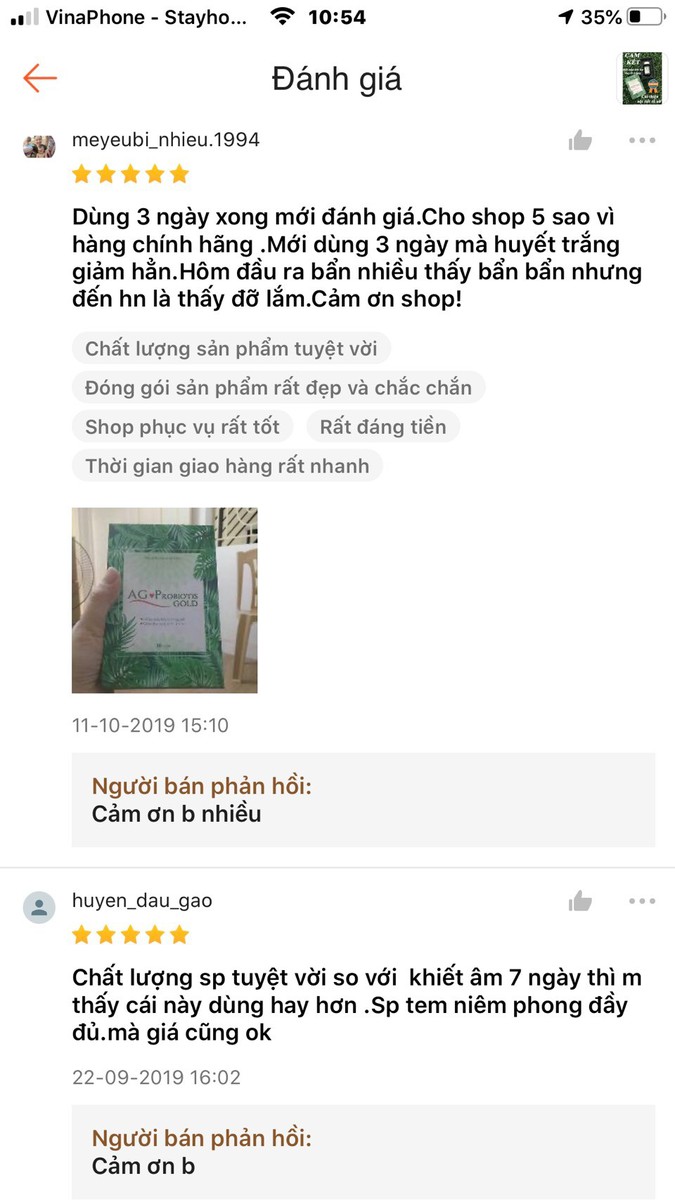Open meyeubi_nhieu.1994's profile avatar
This screenshot has width=675, height=1200.
(x=39, y=147)
